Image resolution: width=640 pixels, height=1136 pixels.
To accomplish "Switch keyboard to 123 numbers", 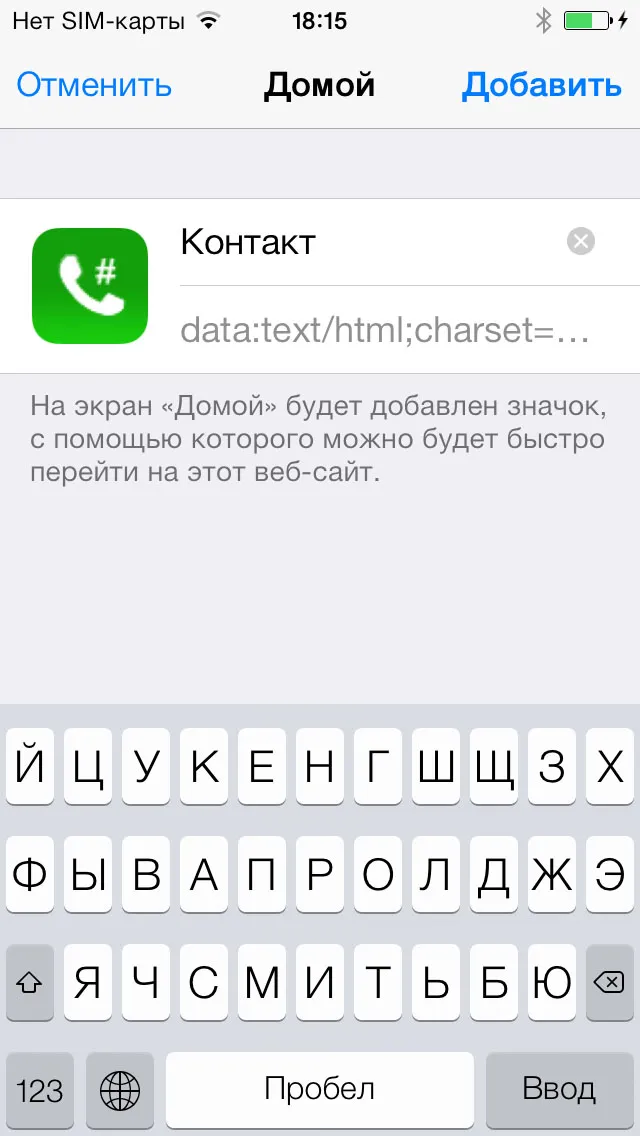I will (x=40, y=1089).
